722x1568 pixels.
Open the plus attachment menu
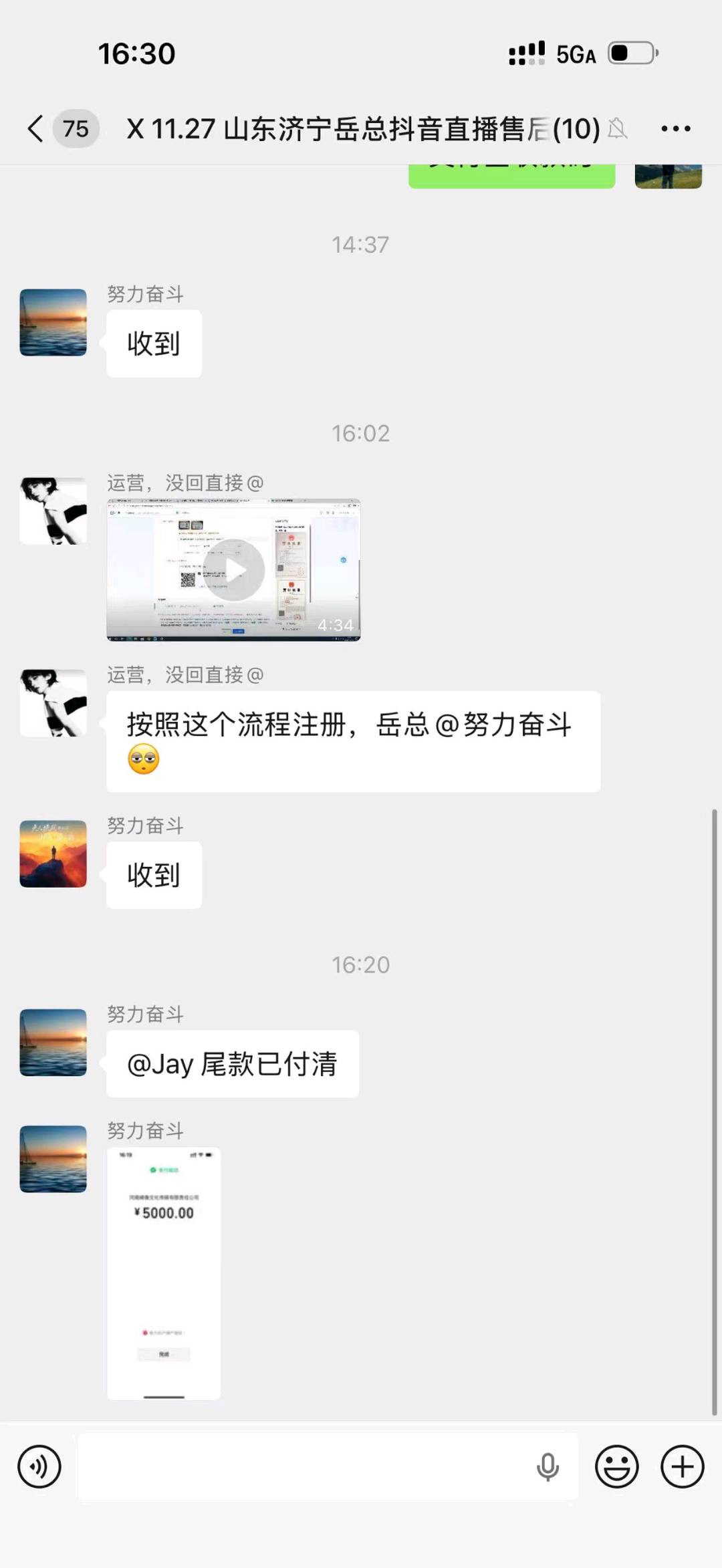pyautogui.click(x=681, y=1466)
